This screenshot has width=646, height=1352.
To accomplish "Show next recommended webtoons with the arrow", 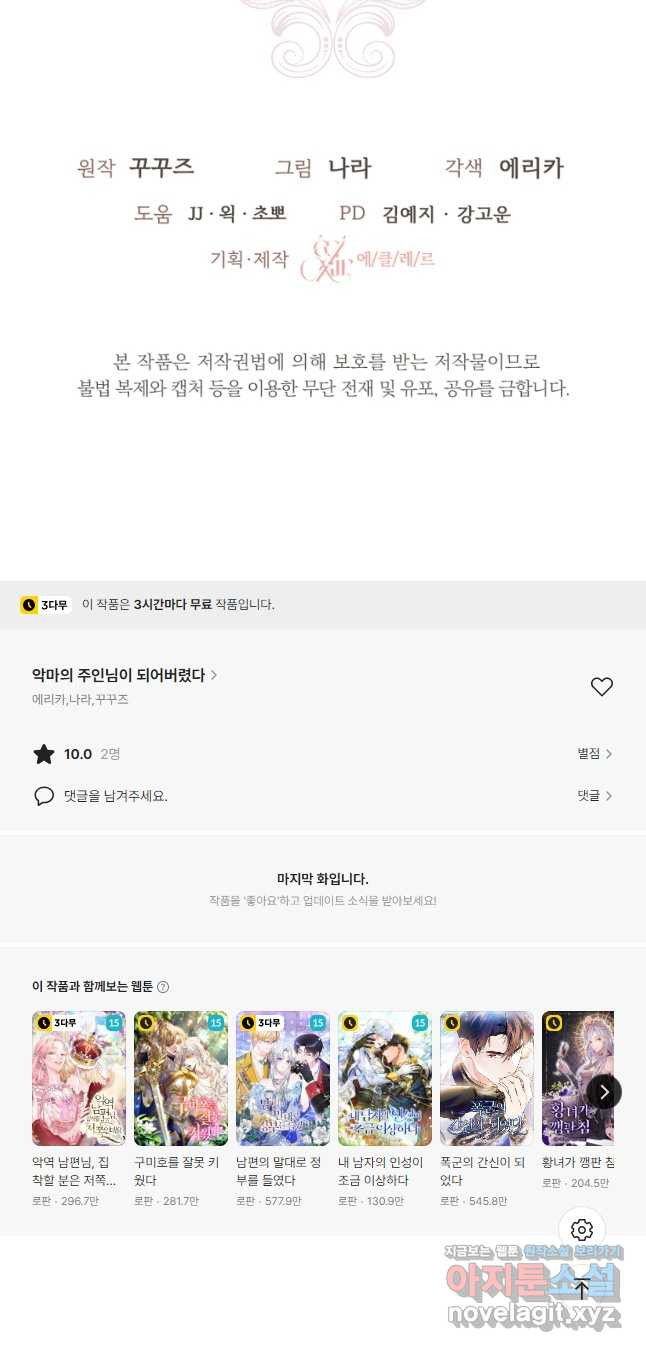I will coord(603,1092).
